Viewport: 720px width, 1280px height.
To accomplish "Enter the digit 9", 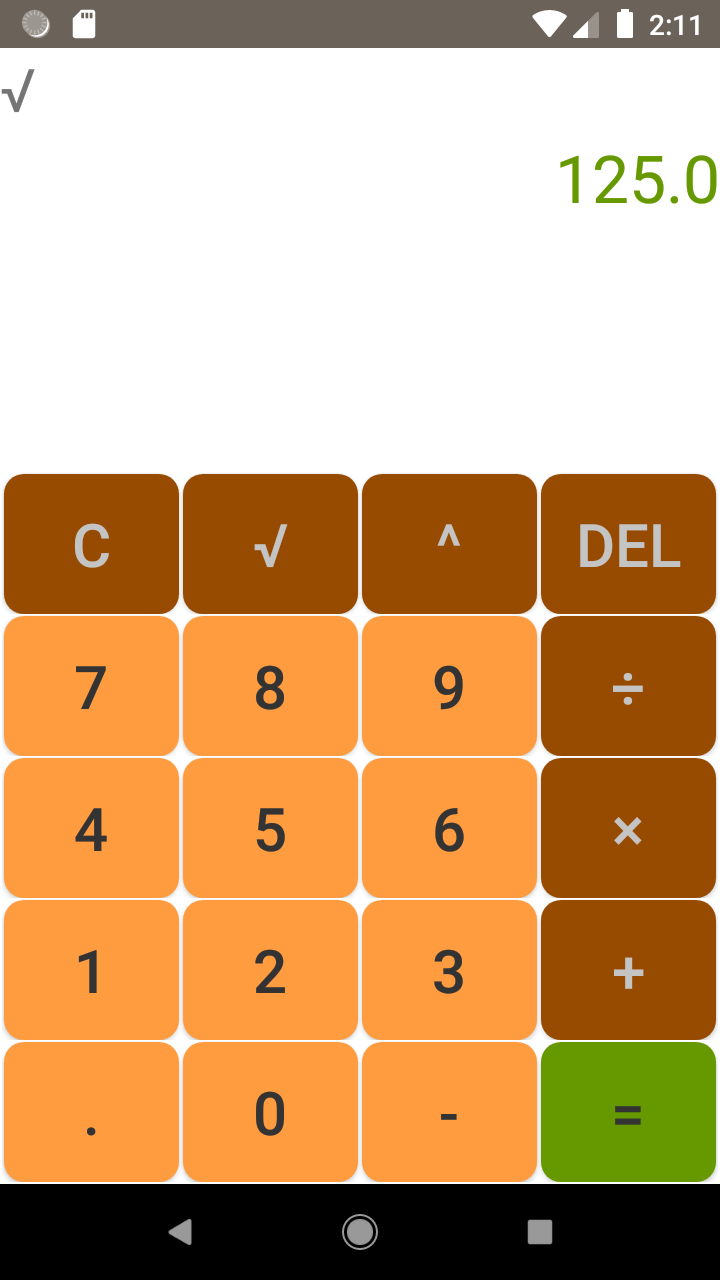I will [x=449, y=685].
